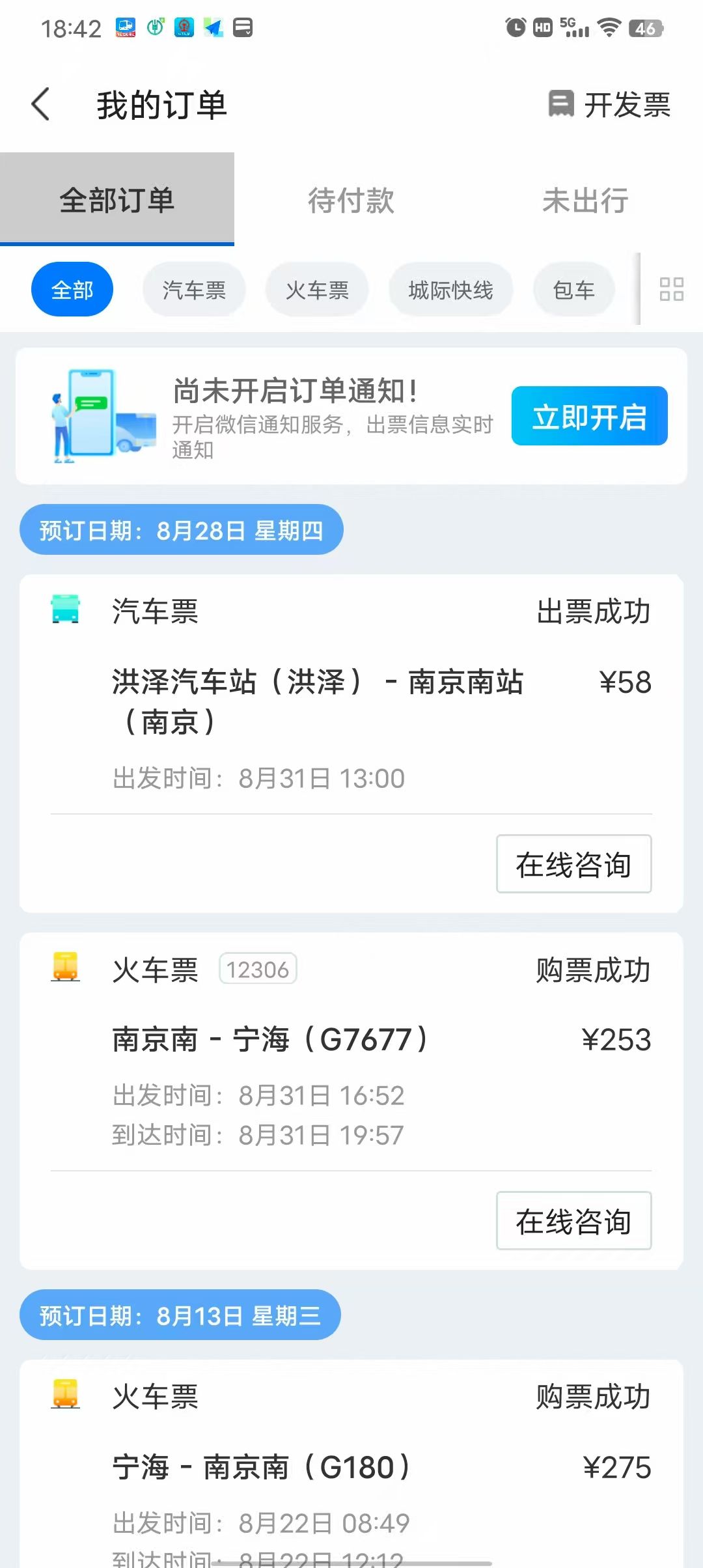
Task: Tap 在线咨询 on the 洪泽 bus order
Action: click(x=573, y=864)
